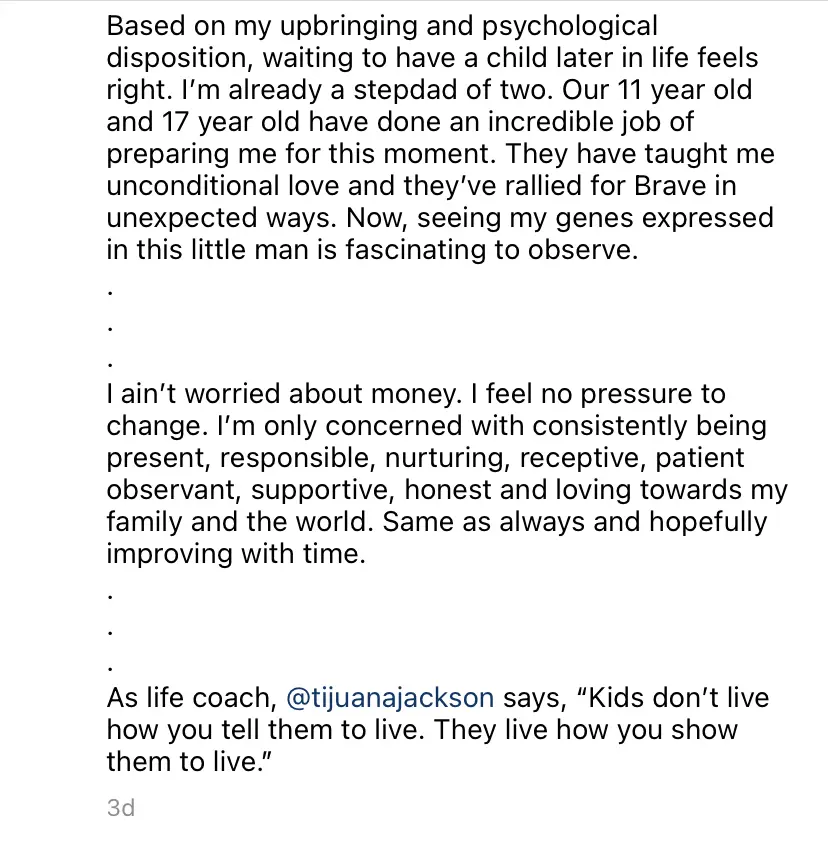Open the @tijuanajackson profile mention

[x=390, y=698]
